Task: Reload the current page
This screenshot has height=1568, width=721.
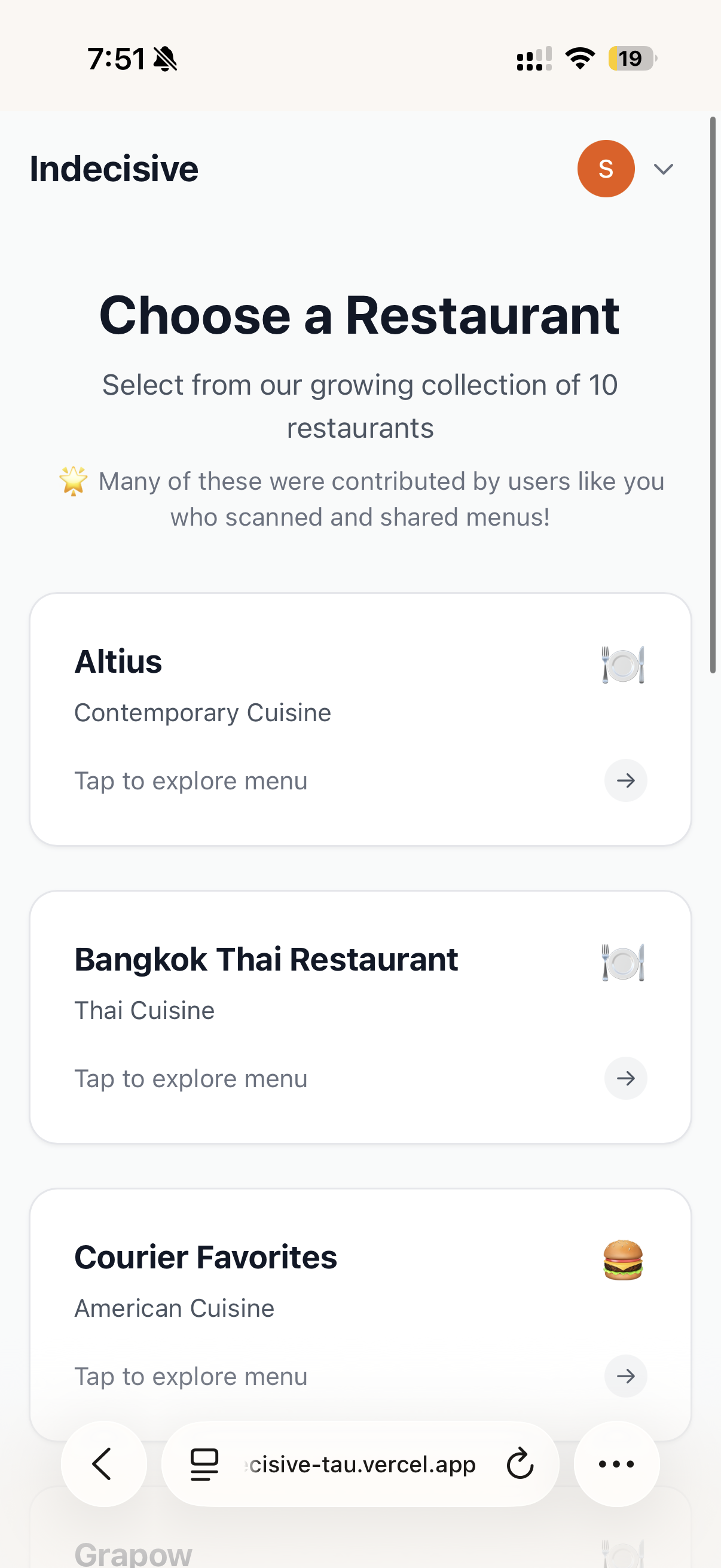Action: (x=520, y=1464)
